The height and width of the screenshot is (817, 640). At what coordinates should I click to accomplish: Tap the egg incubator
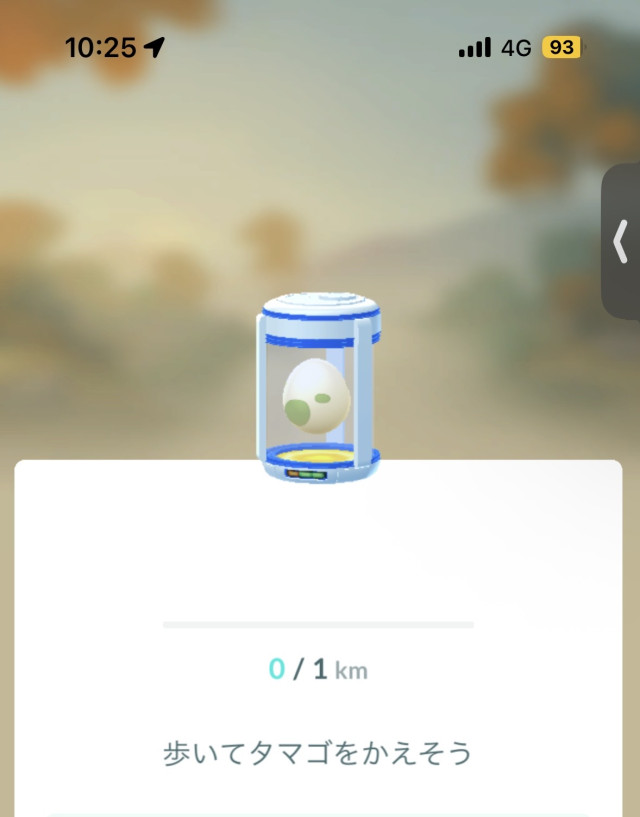click(x=318, y=387)
